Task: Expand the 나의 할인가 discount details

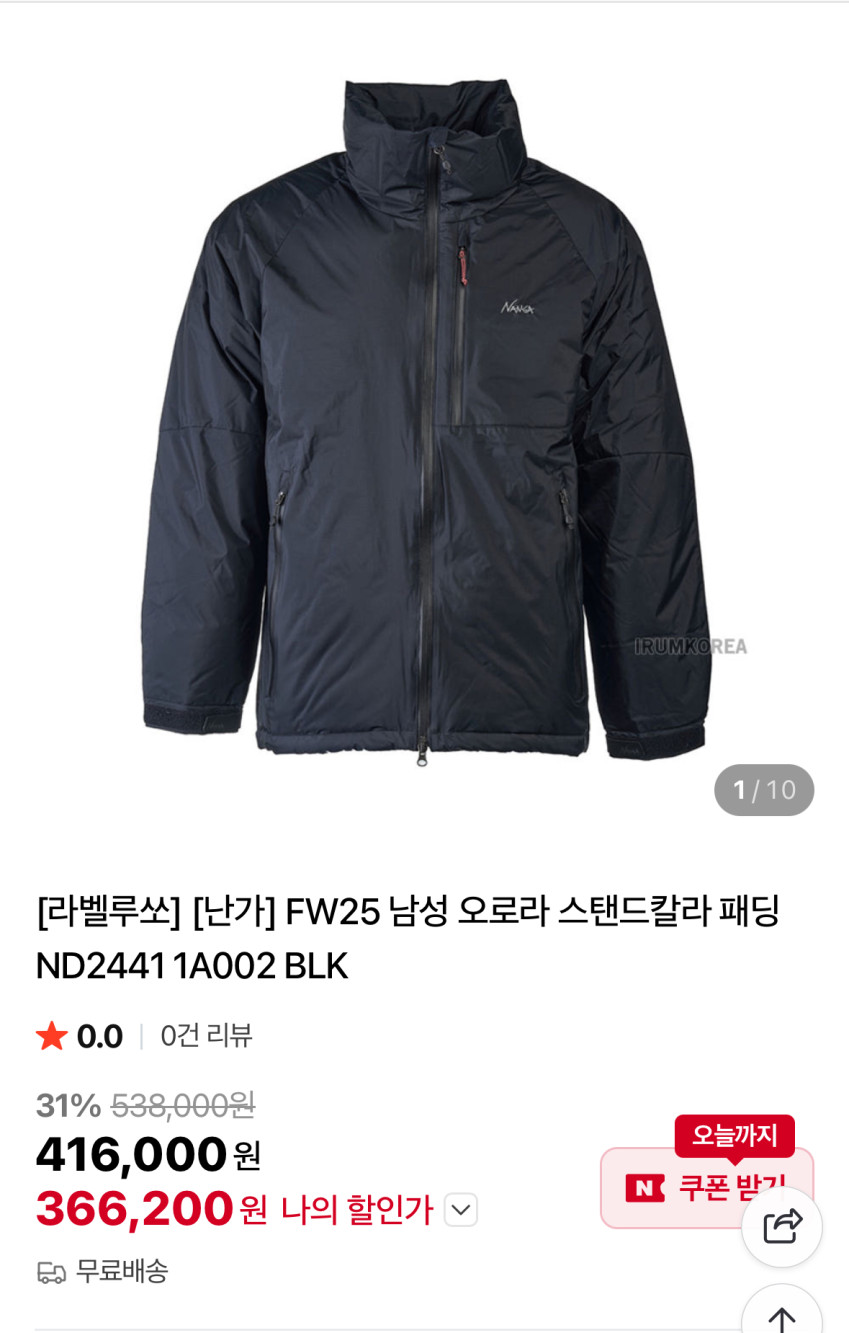Action: coord(461,1210)
